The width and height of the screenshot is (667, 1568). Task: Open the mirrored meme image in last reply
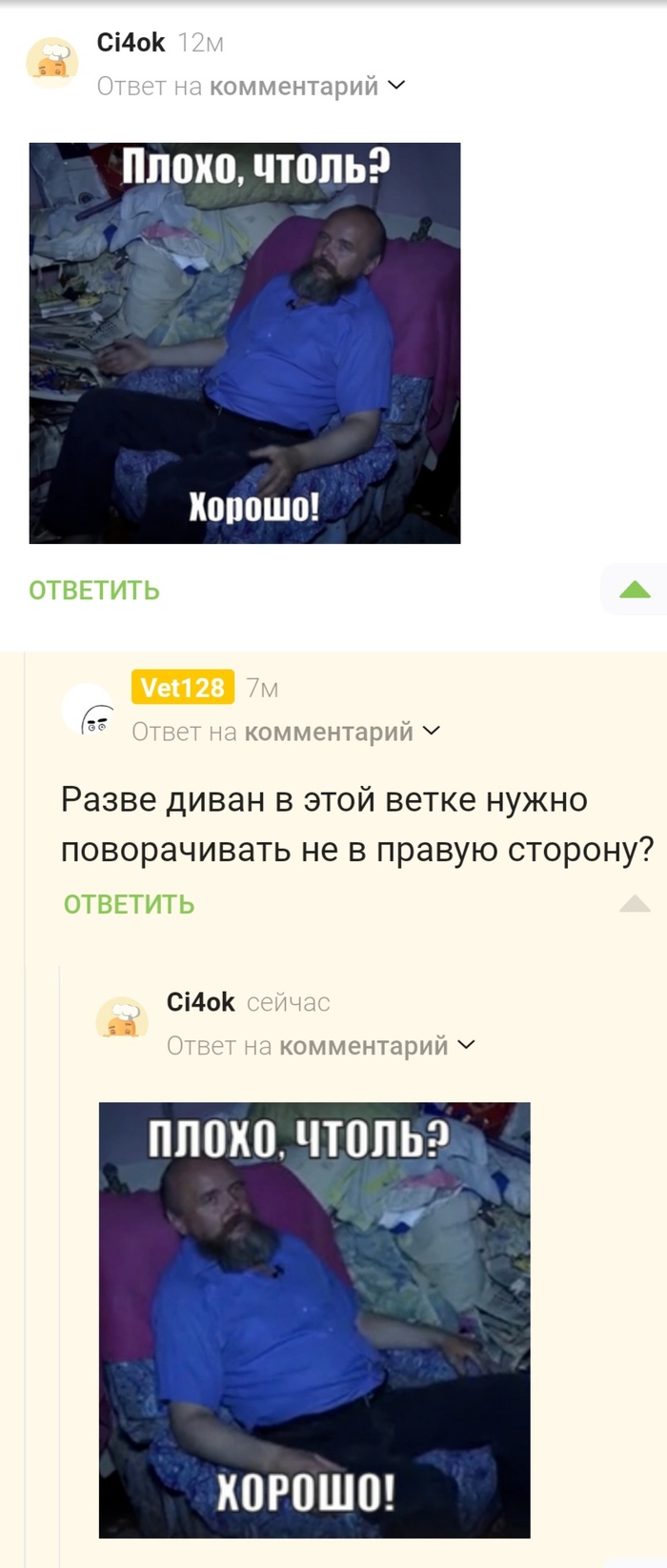(314, 1319)
